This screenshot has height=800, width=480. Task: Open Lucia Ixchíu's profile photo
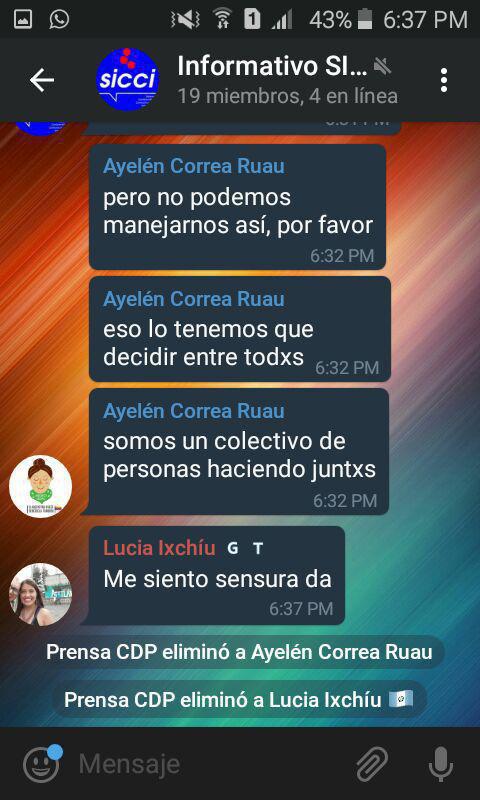click(x=40, y=595)
